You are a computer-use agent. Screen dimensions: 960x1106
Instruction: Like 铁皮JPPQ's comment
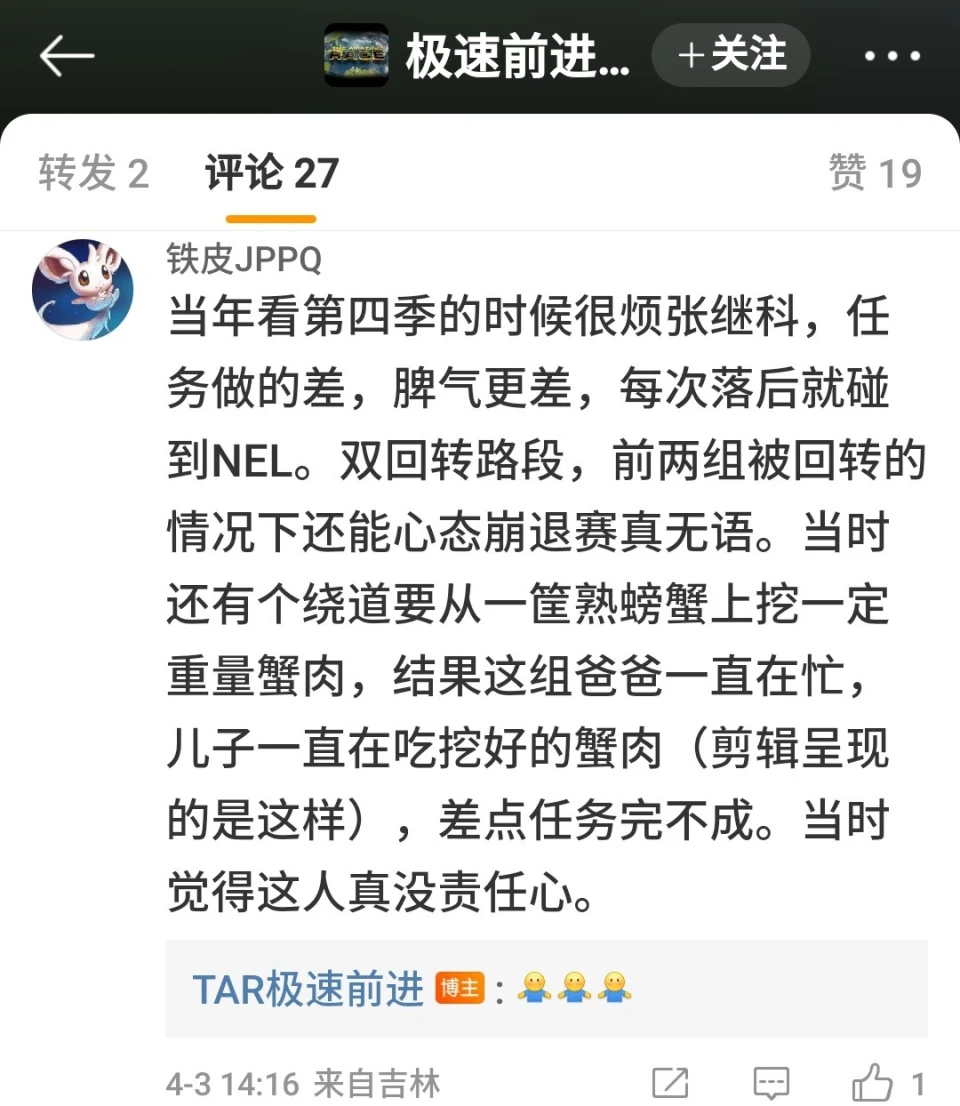pyautogui.click(x=873, y=1083)
